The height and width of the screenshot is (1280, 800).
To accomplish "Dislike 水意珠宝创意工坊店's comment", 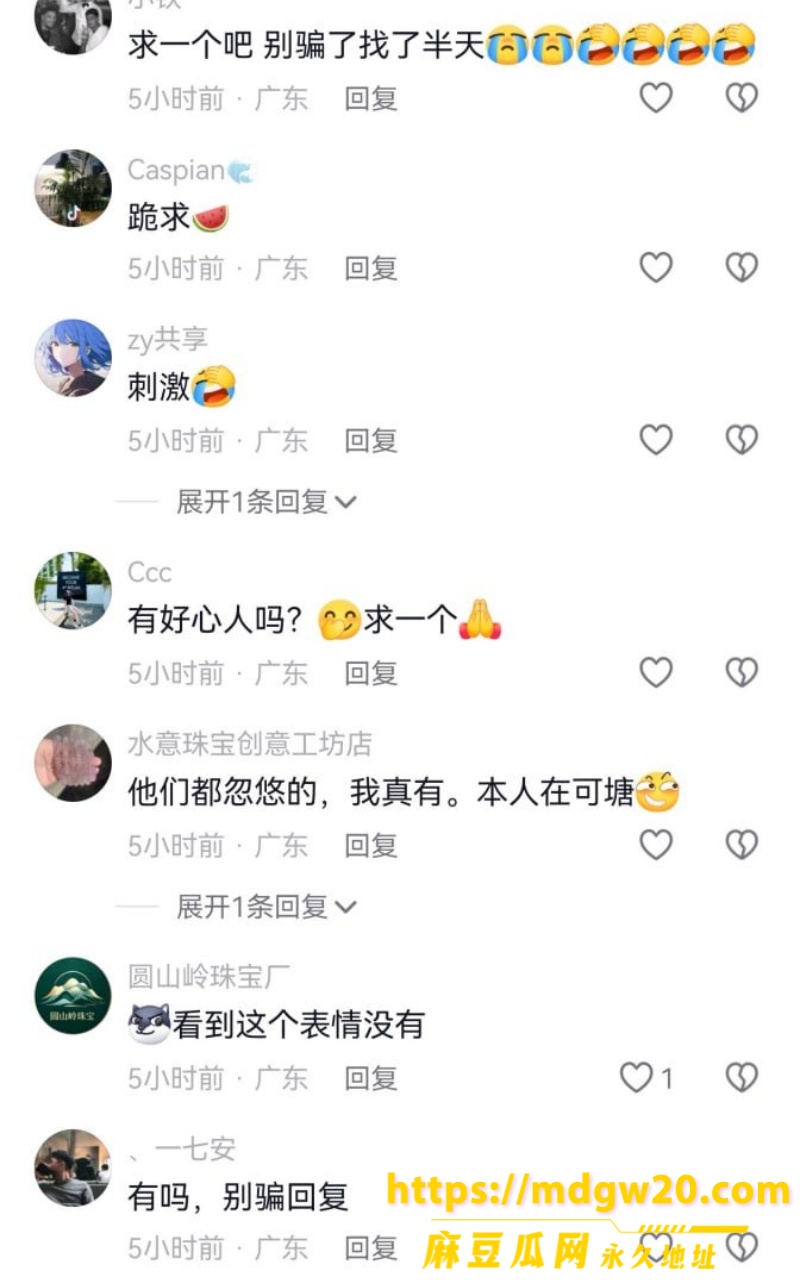I will tap(741, 846).
